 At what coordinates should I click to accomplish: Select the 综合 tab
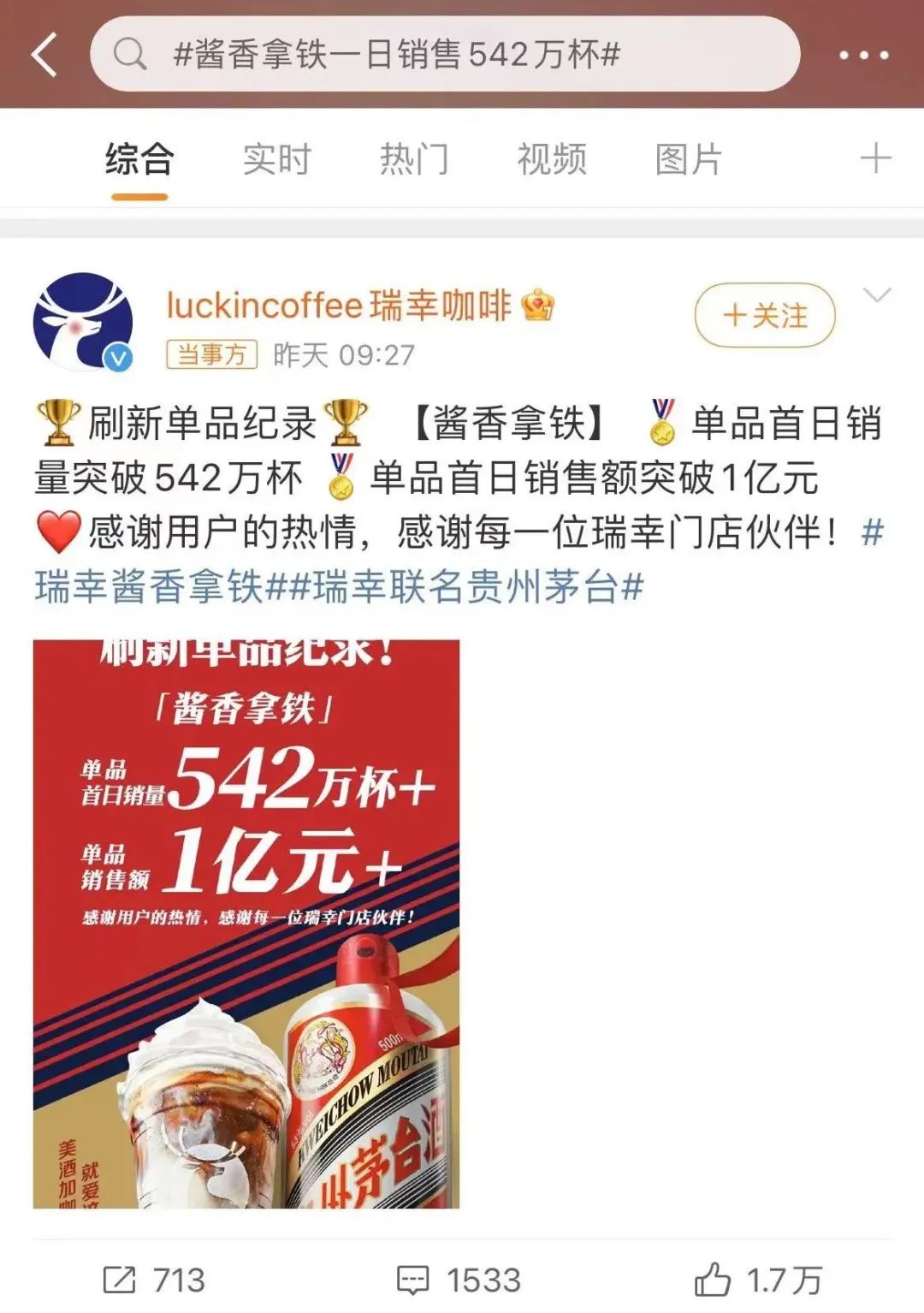tap(139, 160)
